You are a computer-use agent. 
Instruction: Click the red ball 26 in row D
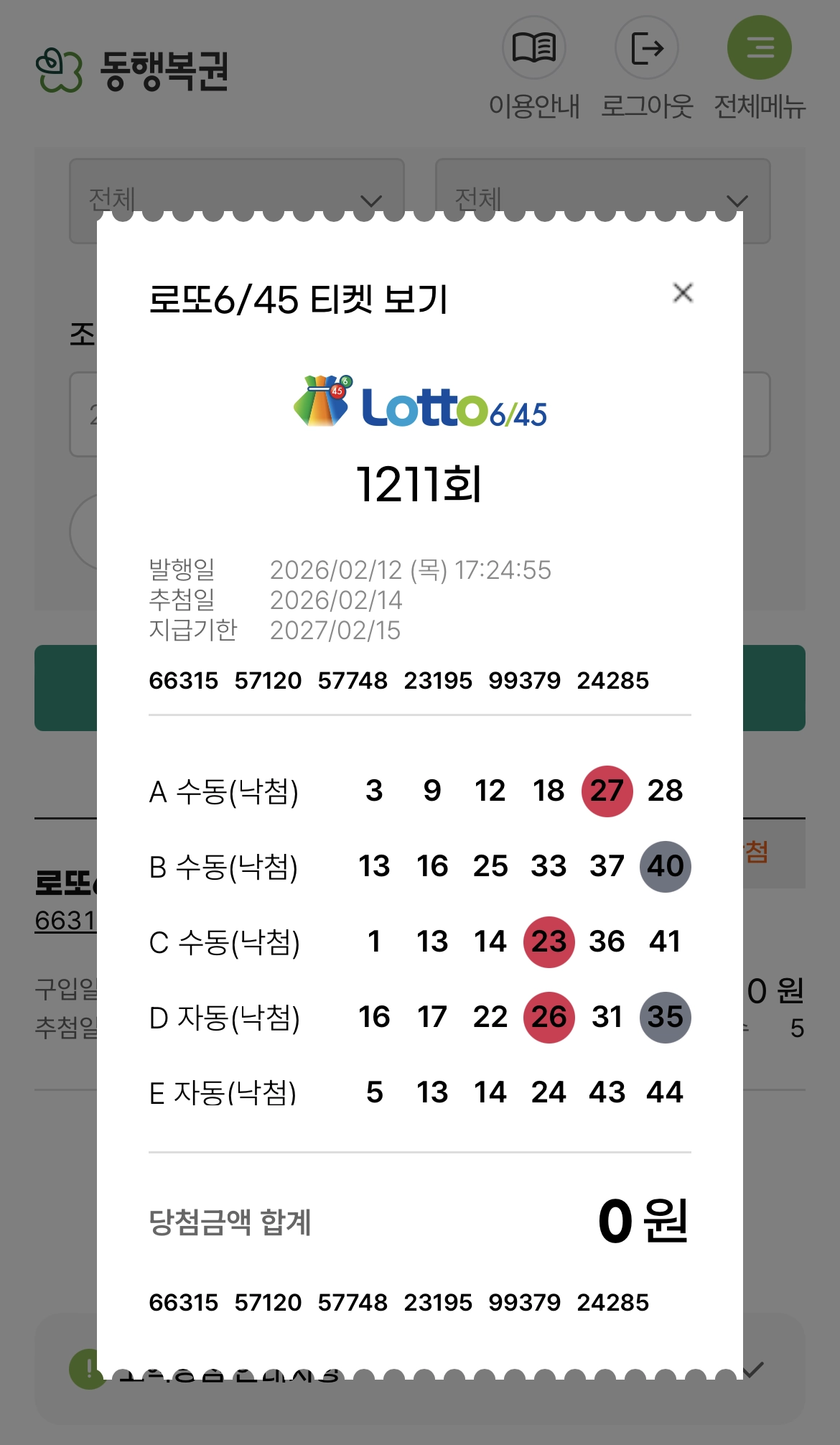coord(549,1017)
